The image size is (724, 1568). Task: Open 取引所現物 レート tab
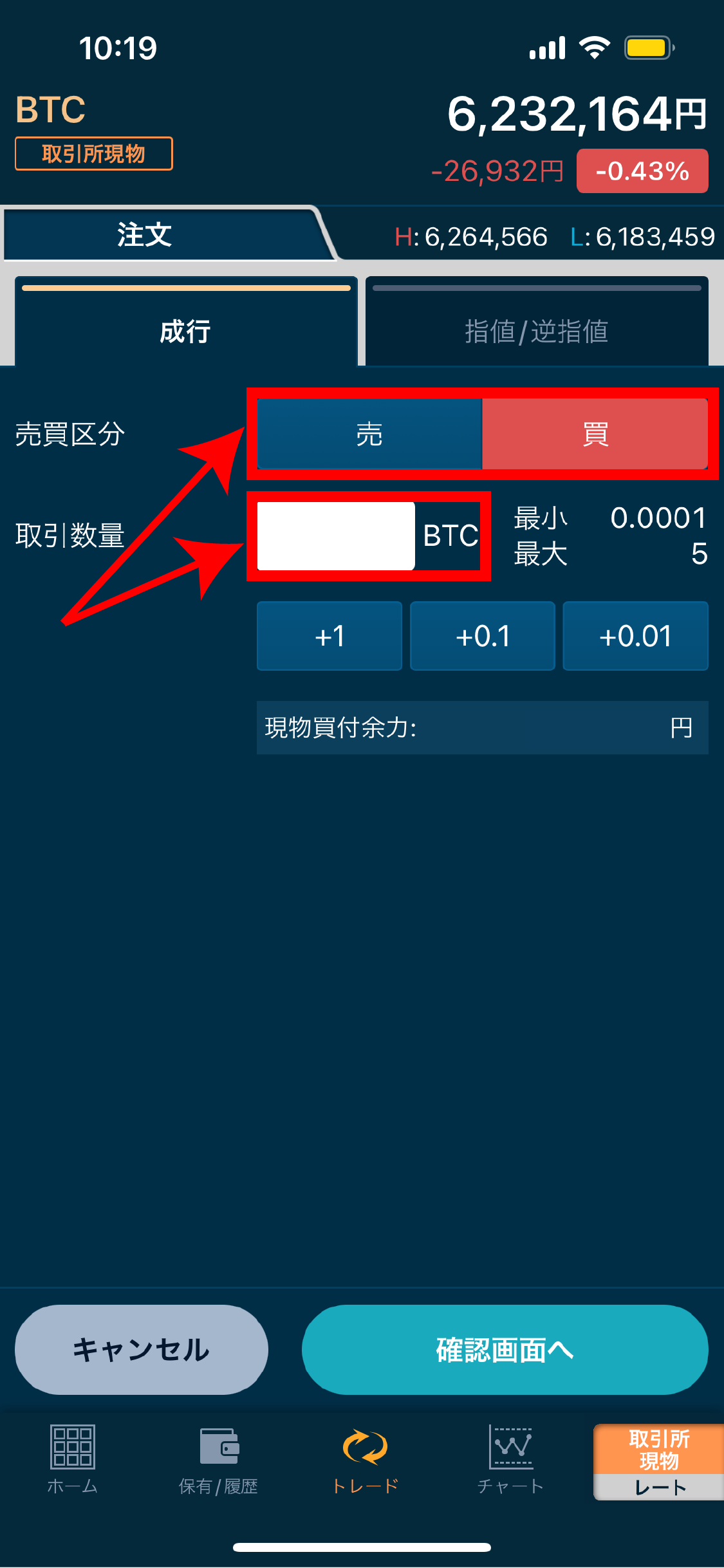[x=658, y=1461]
